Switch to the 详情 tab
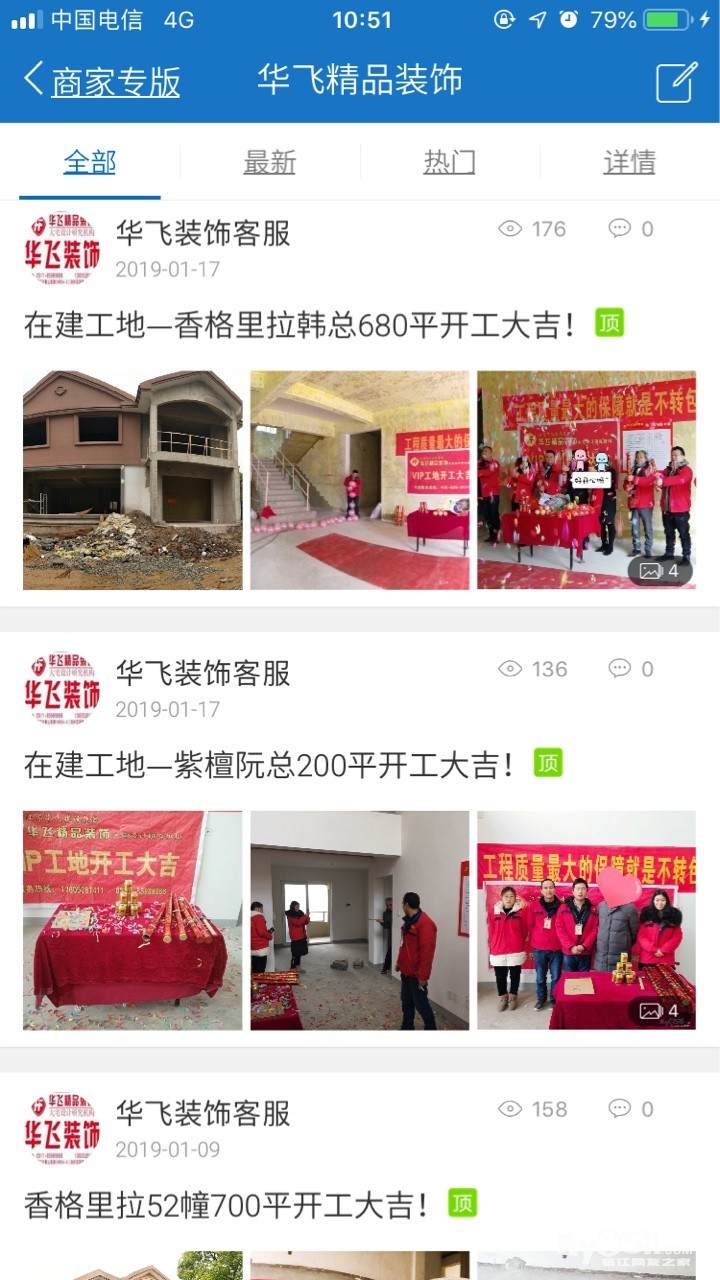This screenshot has width=720, height=1280. 629,162
